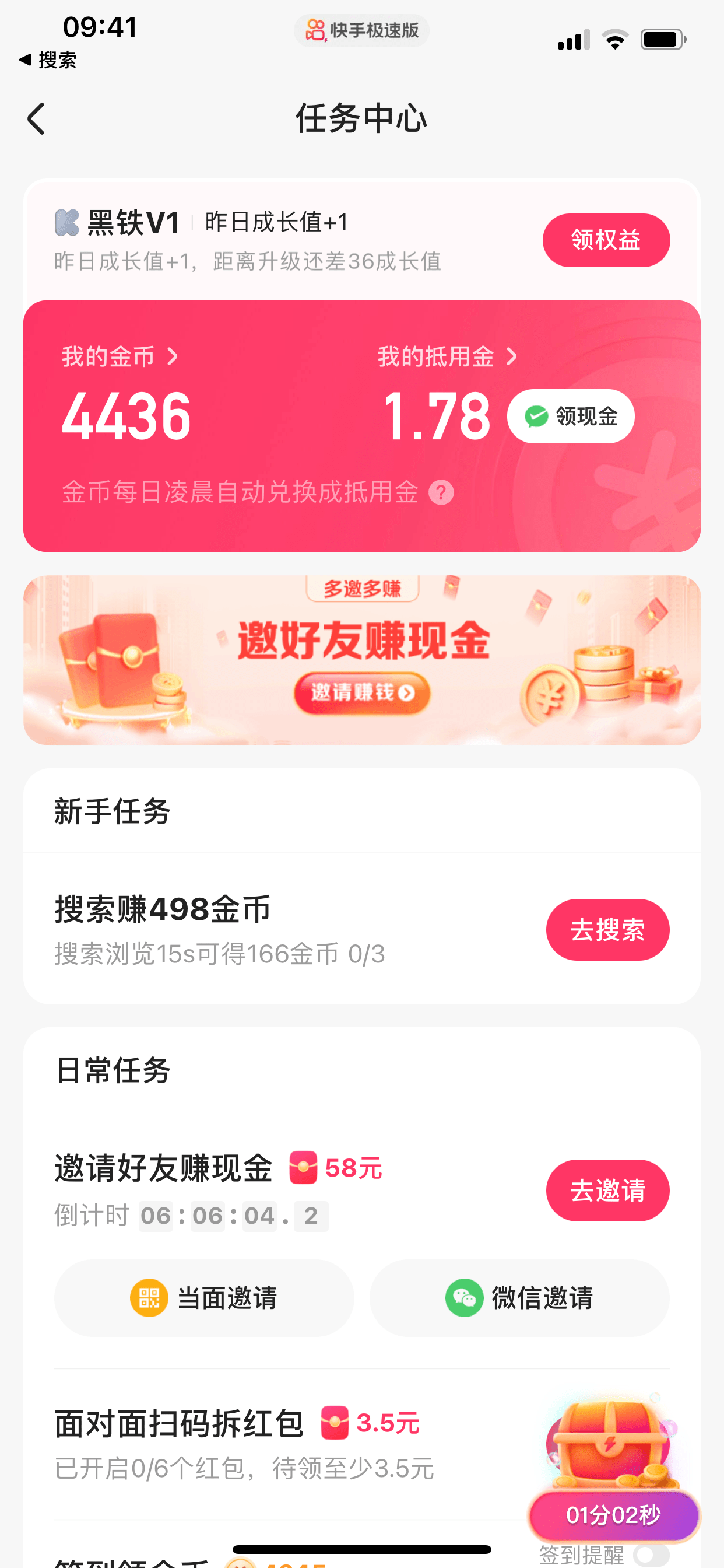724x1568 pixels.
Task: Choose 微信邀请
Action: (x=519, y=1298)
